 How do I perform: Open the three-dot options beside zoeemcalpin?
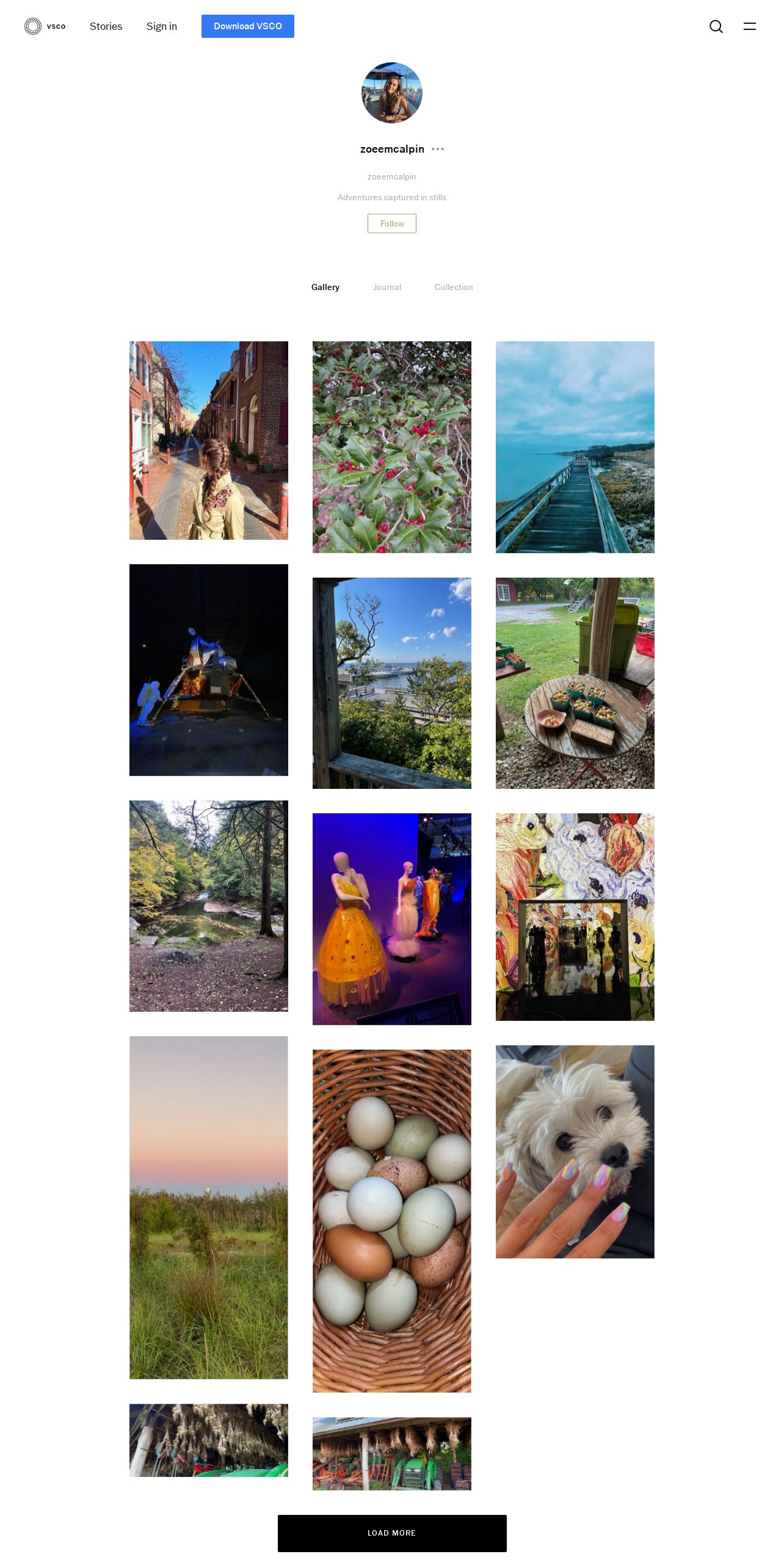(438, 149)
